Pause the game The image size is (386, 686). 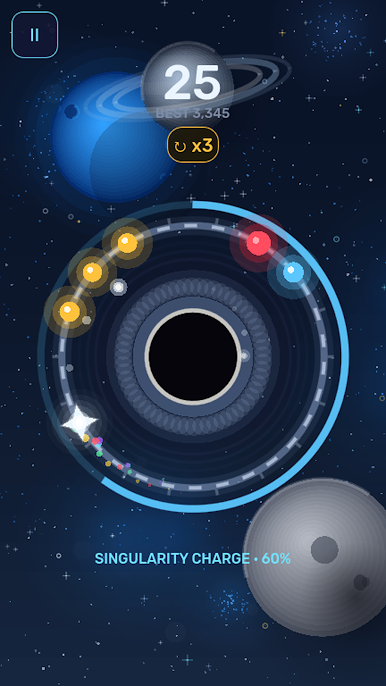[x=35, y=35]
